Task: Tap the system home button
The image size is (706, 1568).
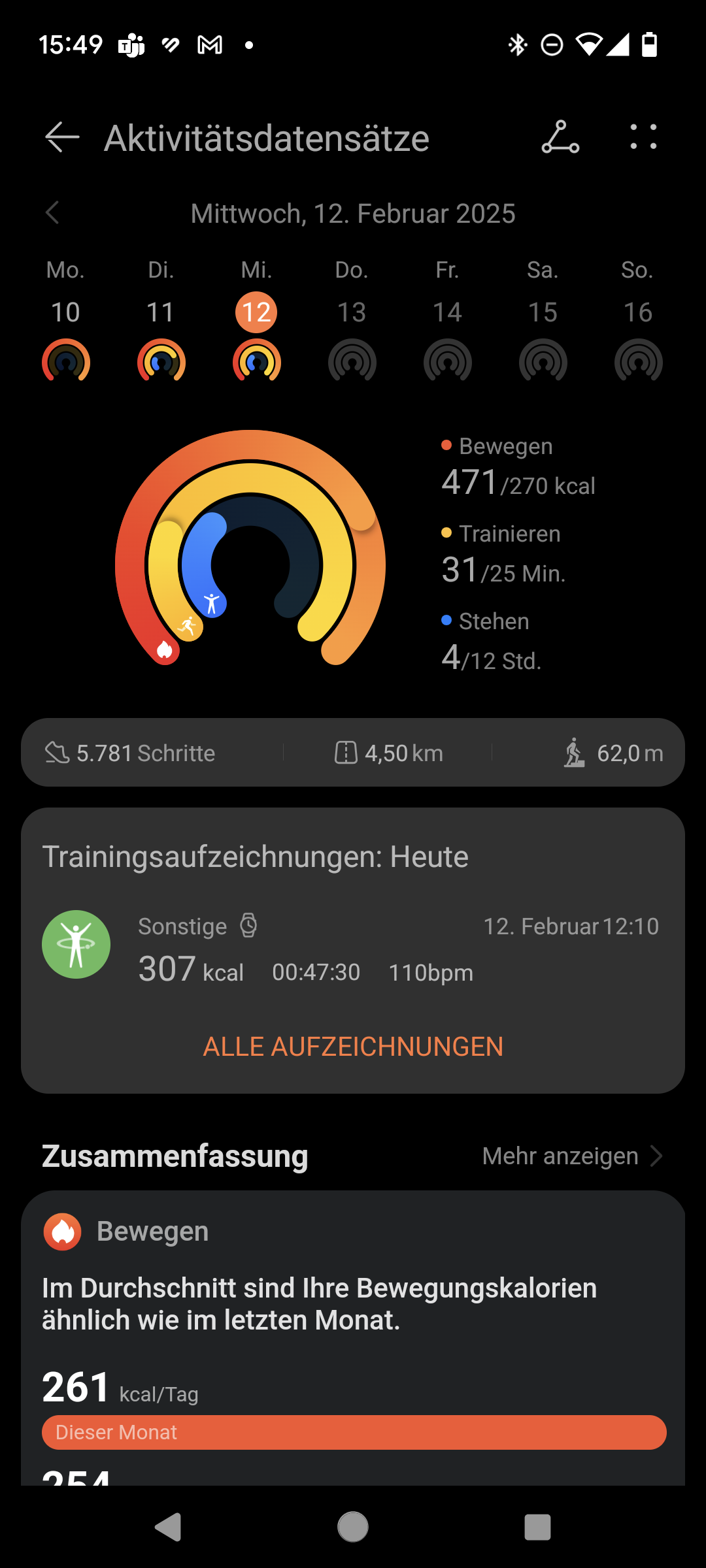Action: click(353, 1527)
